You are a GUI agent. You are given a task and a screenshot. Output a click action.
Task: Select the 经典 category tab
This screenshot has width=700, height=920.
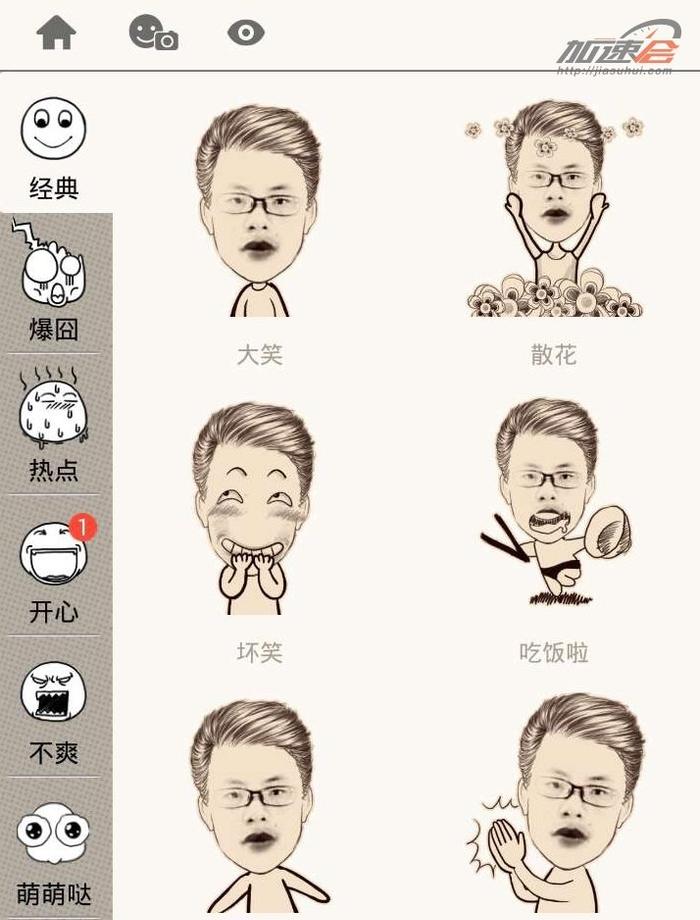pos(54,148)
